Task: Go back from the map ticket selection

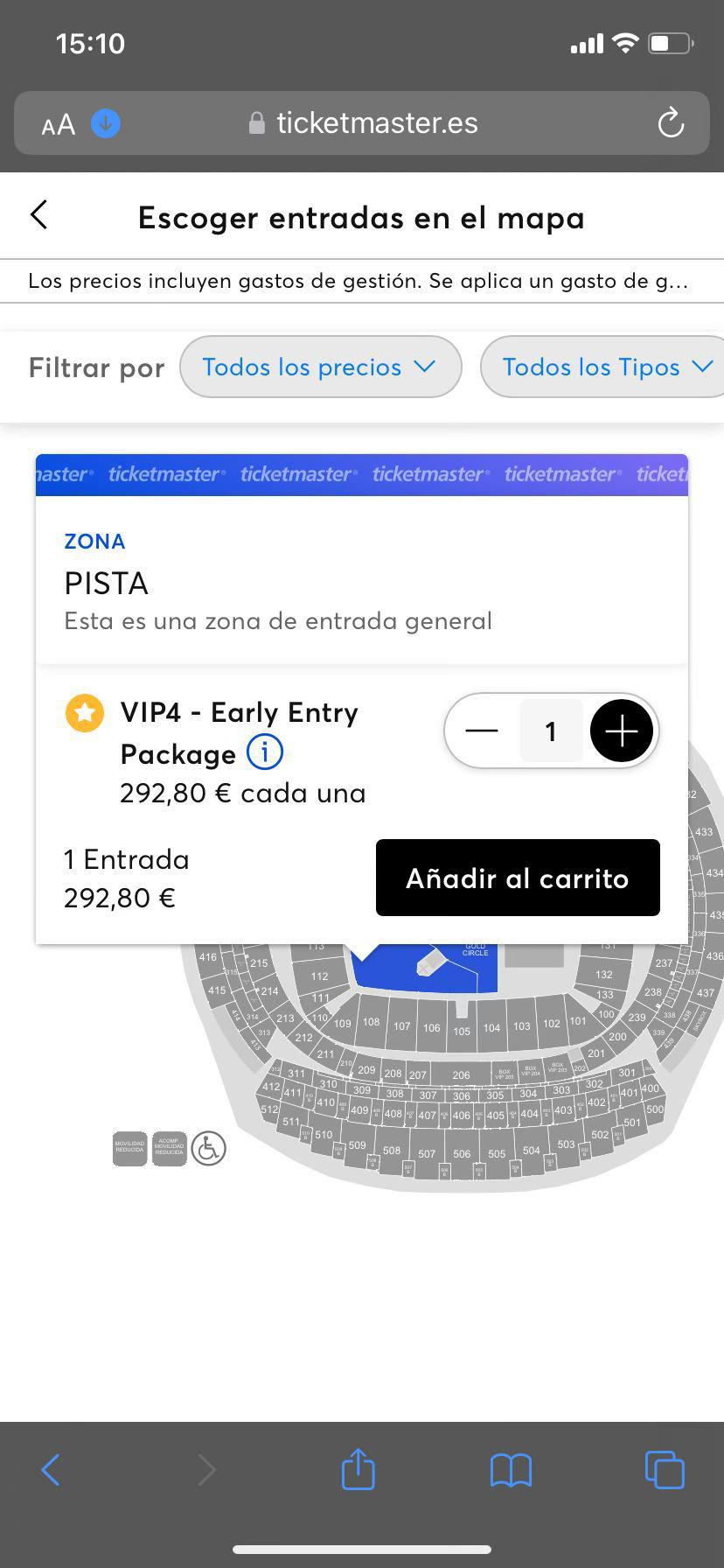Action: (39, 215)
